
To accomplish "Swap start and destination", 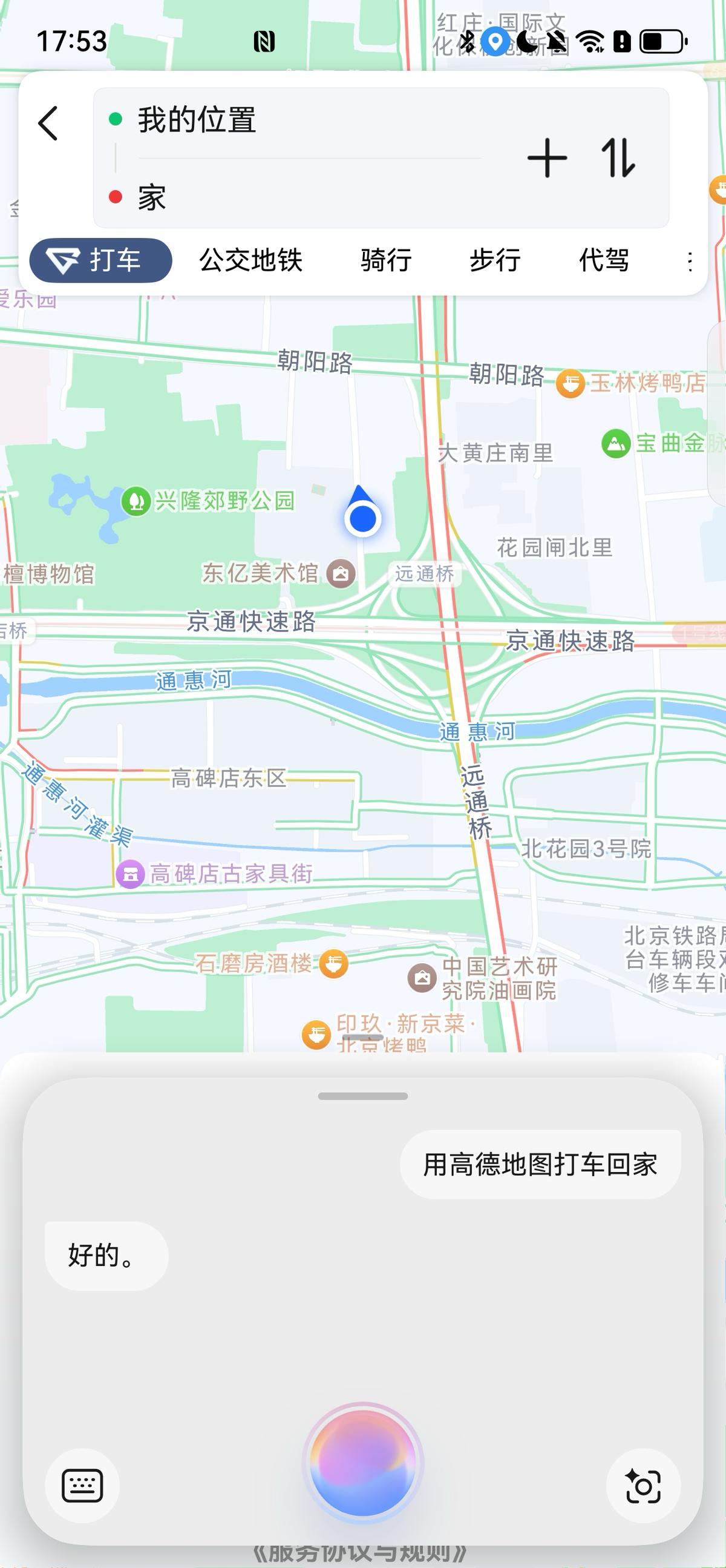I will pos(618,158).
